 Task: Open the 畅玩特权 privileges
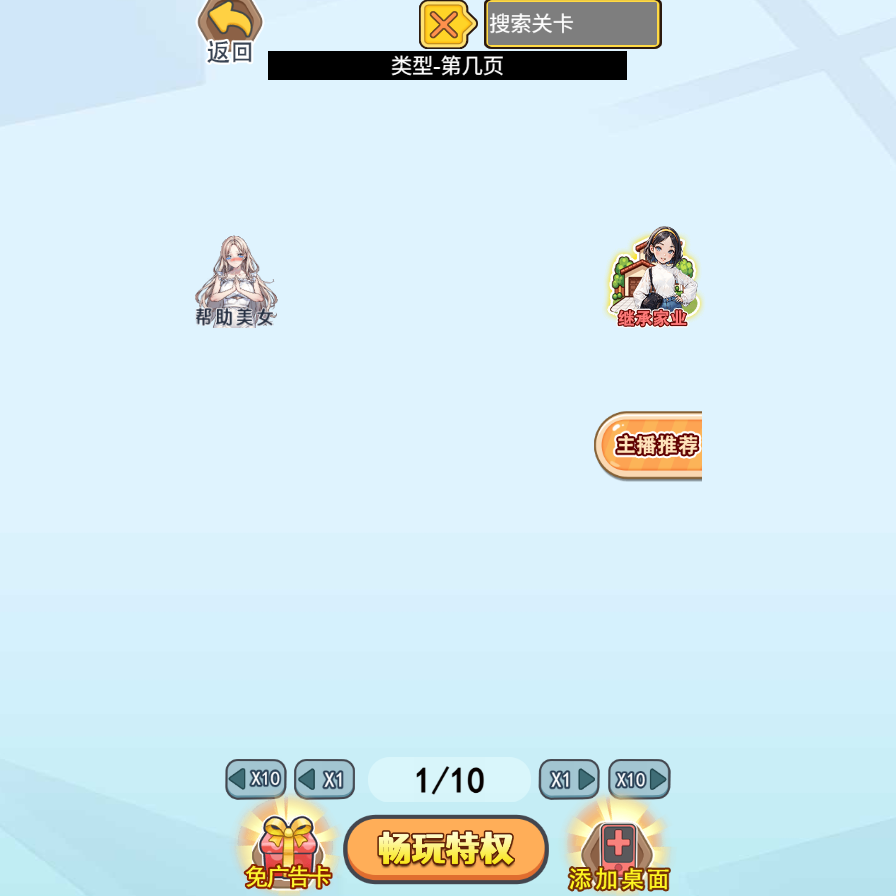(446, 850)
